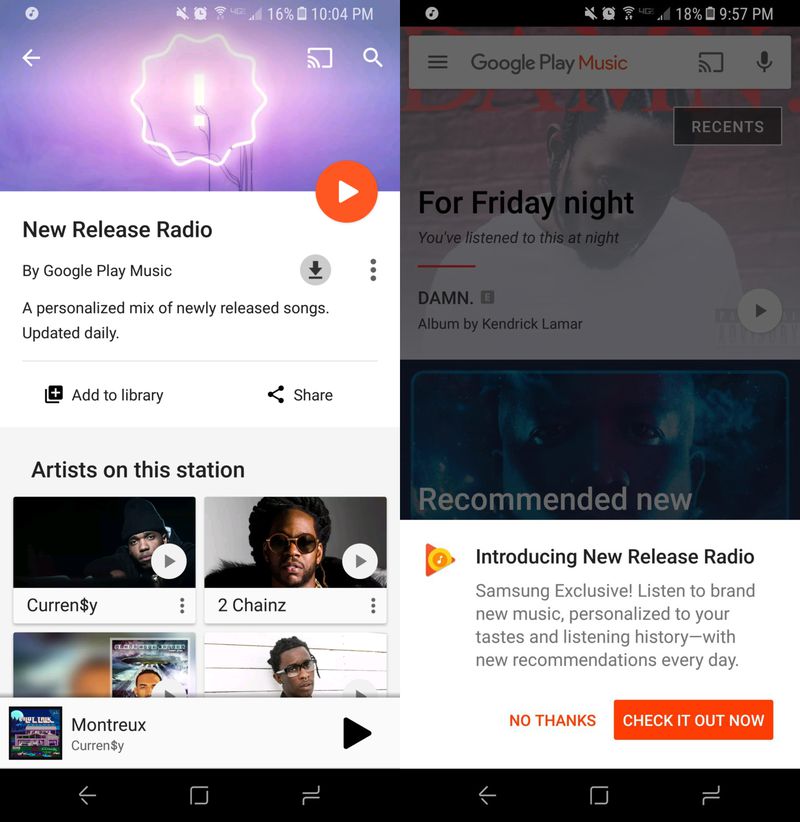Open the Google Play Music drawer menu
Viewport: 800px width, 822px height.
(x=437, y=62)
